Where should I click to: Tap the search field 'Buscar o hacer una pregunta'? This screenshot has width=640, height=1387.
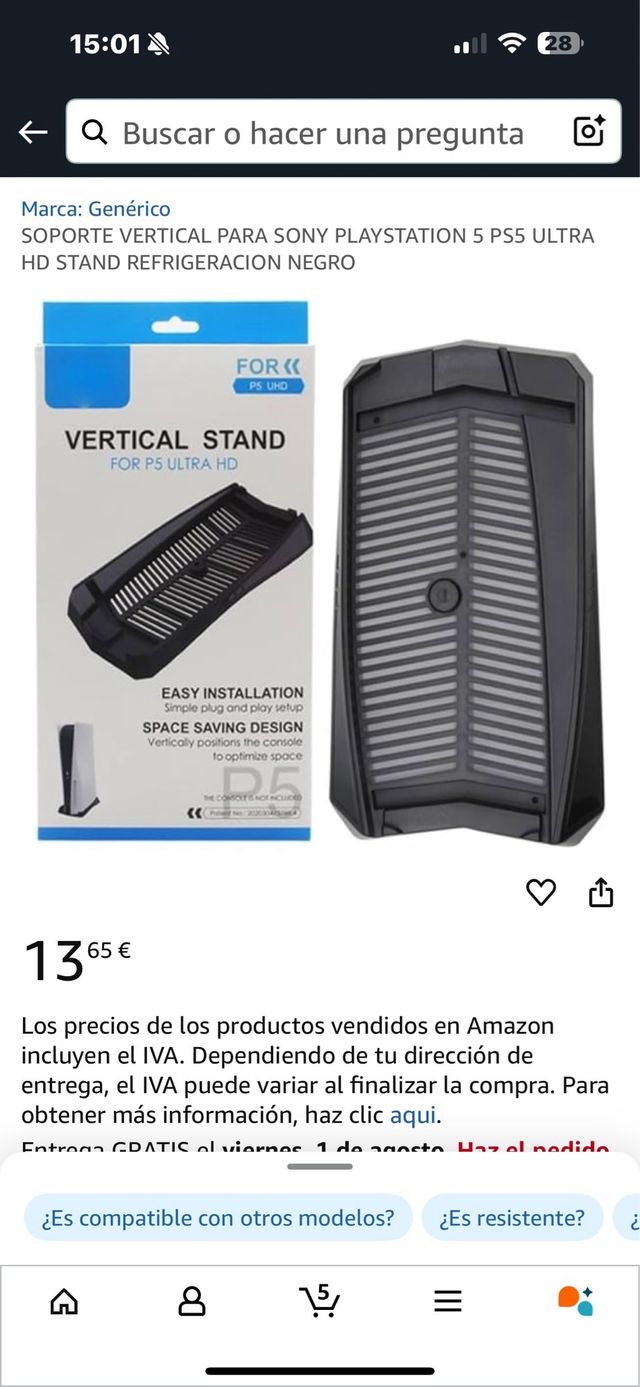click(322, 133)
